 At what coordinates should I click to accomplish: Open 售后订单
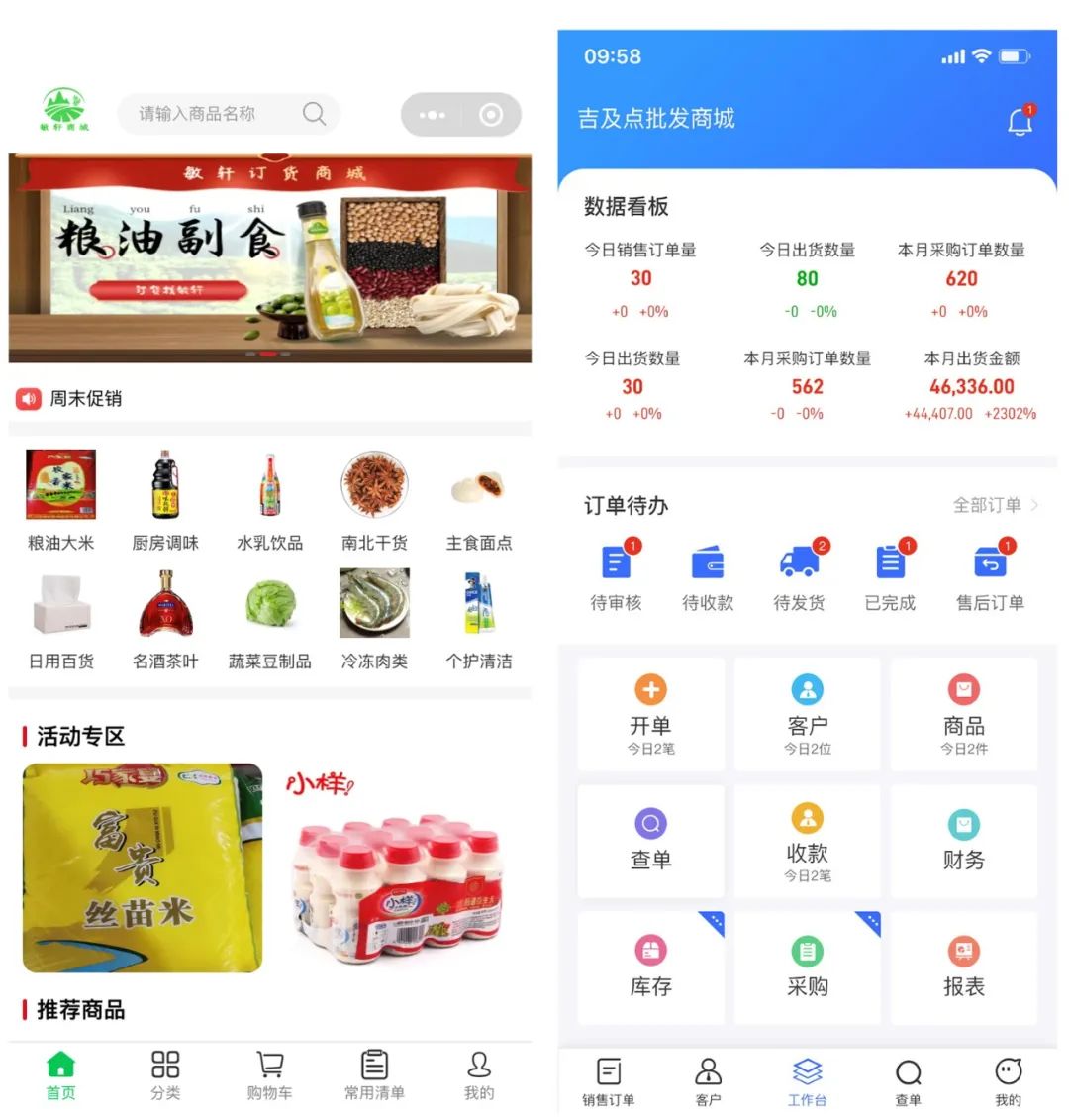click(x=990, y=576)
